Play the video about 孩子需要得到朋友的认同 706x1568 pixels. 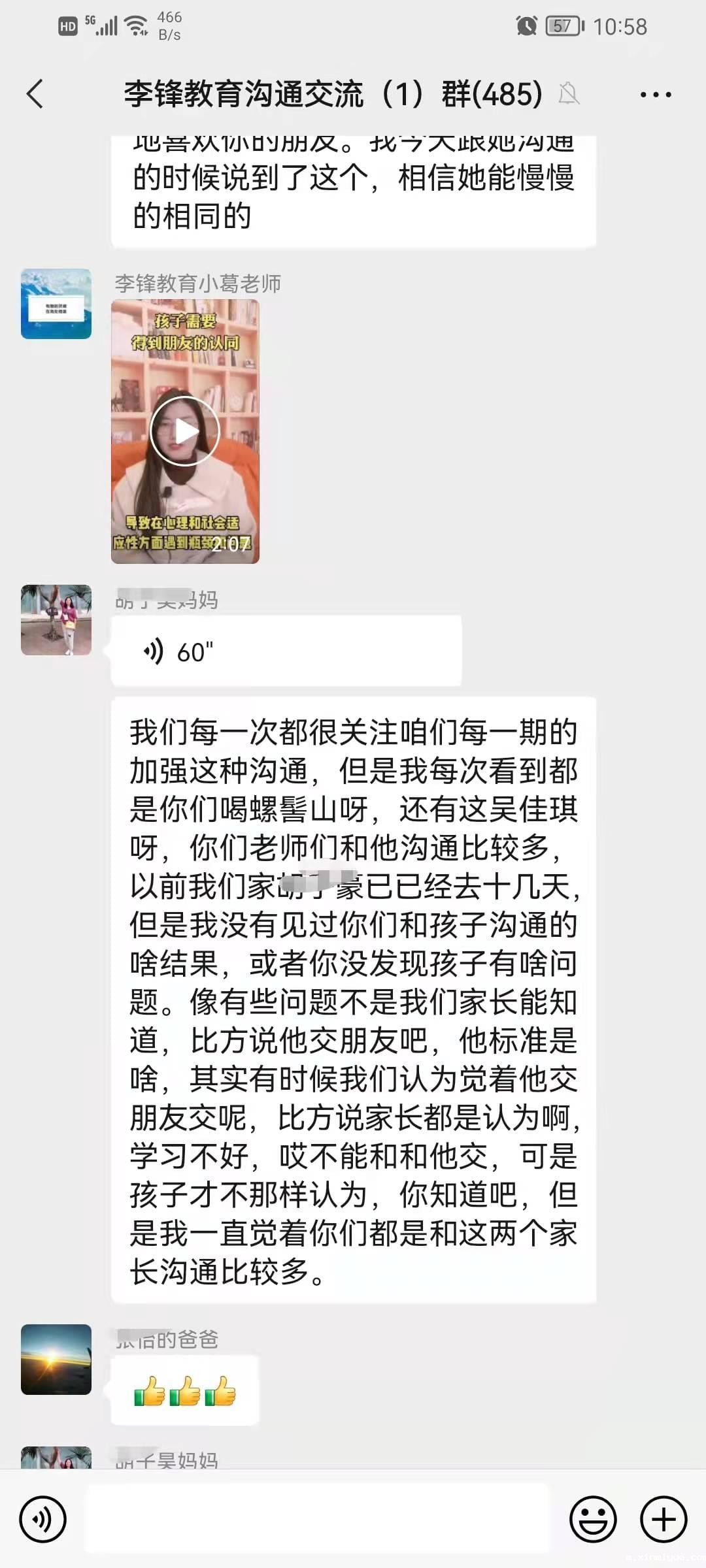pos(186,431)
